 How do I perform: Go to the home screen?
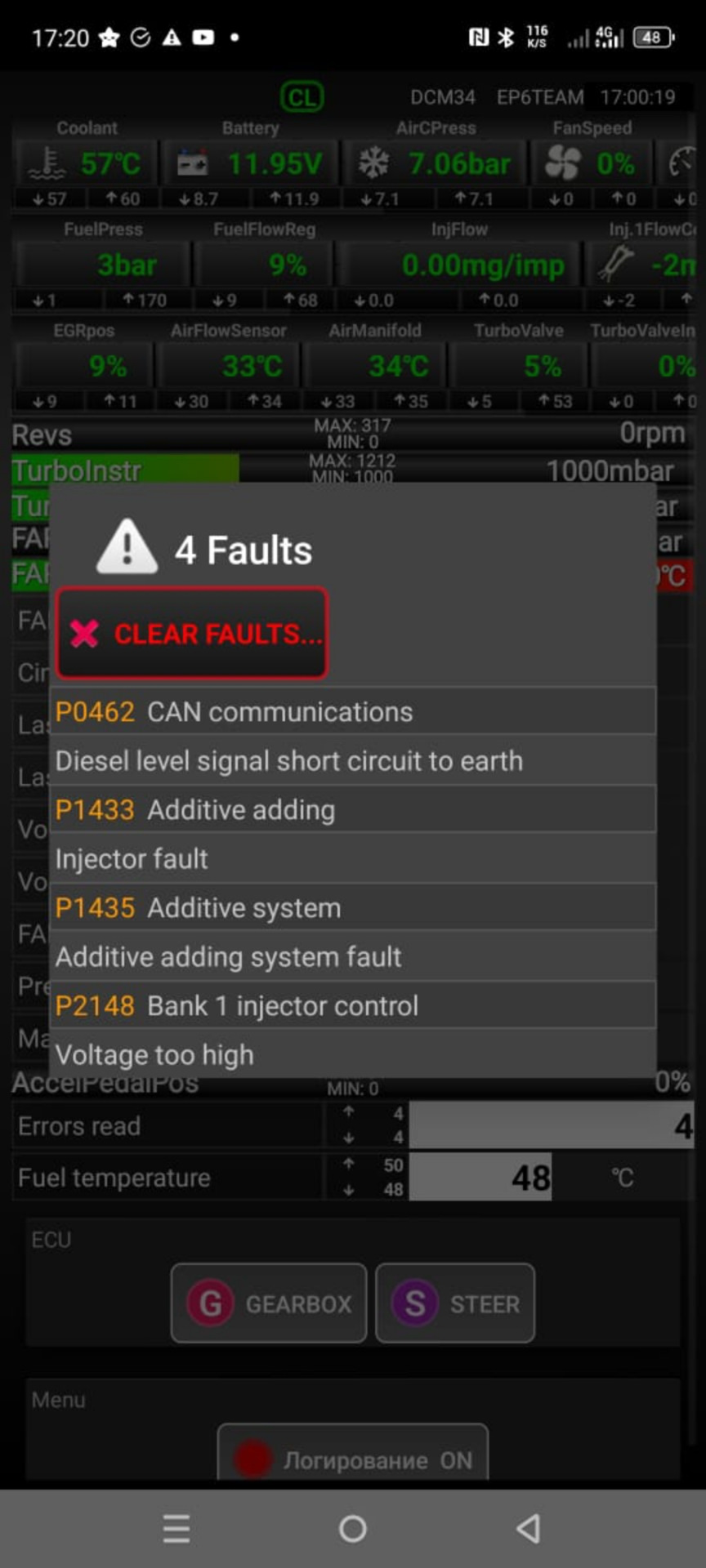353,1529
